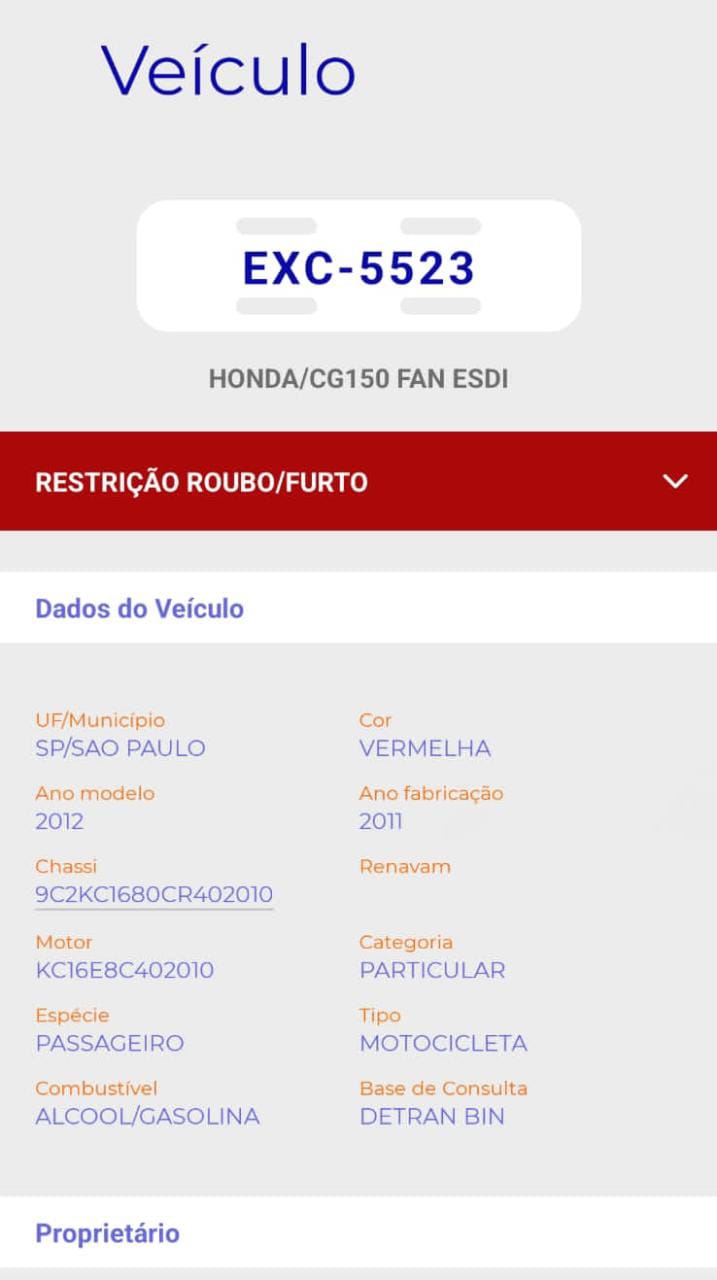Tap the underlined chassis number 9C2KC1680CR402010
The image size is (717, 1280).
click(154, 894)
